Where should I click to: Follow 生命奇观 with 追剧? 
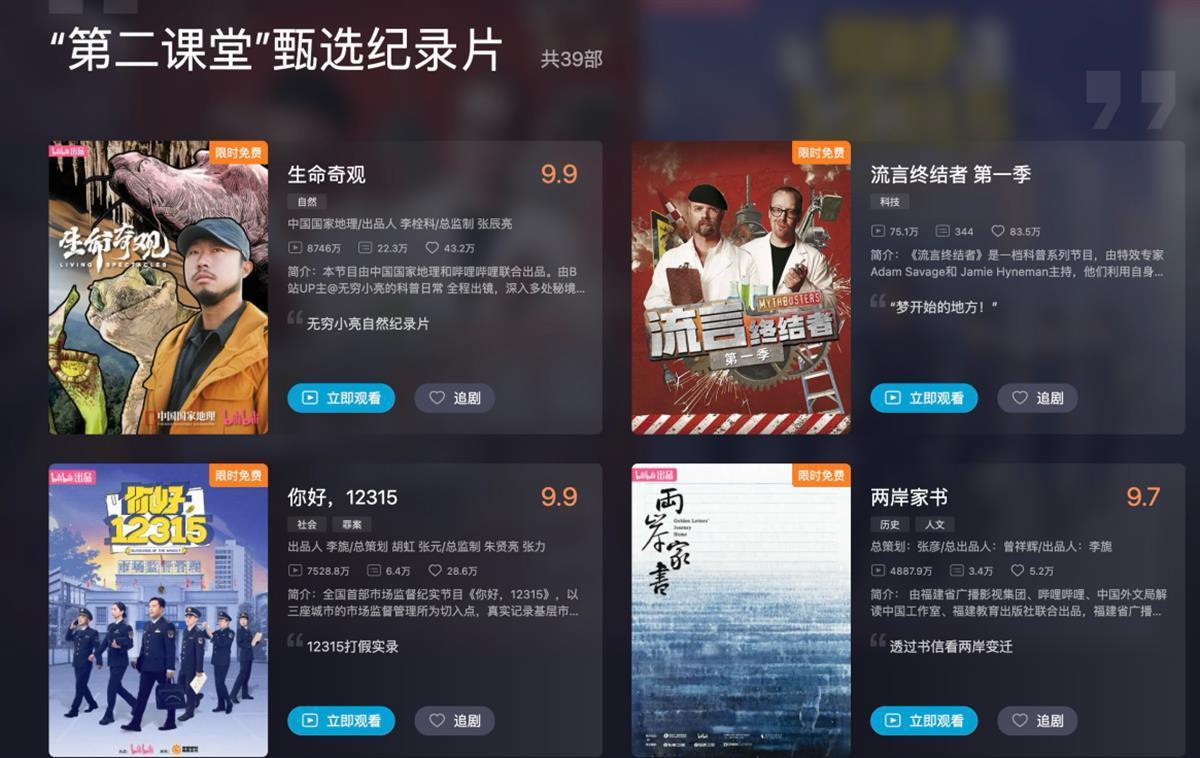[x=455, y=398]
